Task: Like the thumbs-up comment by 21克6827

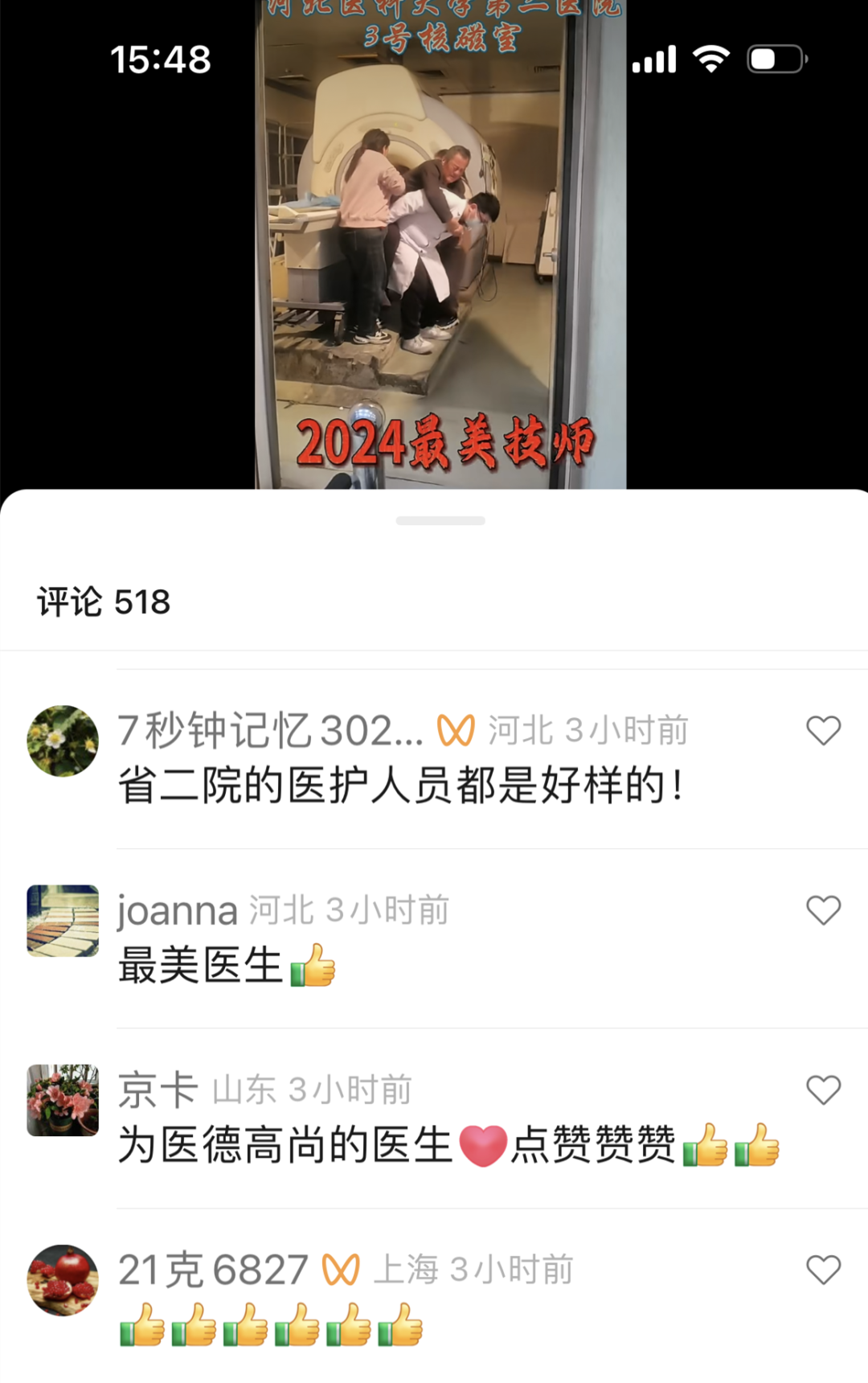Action: 823,1270
